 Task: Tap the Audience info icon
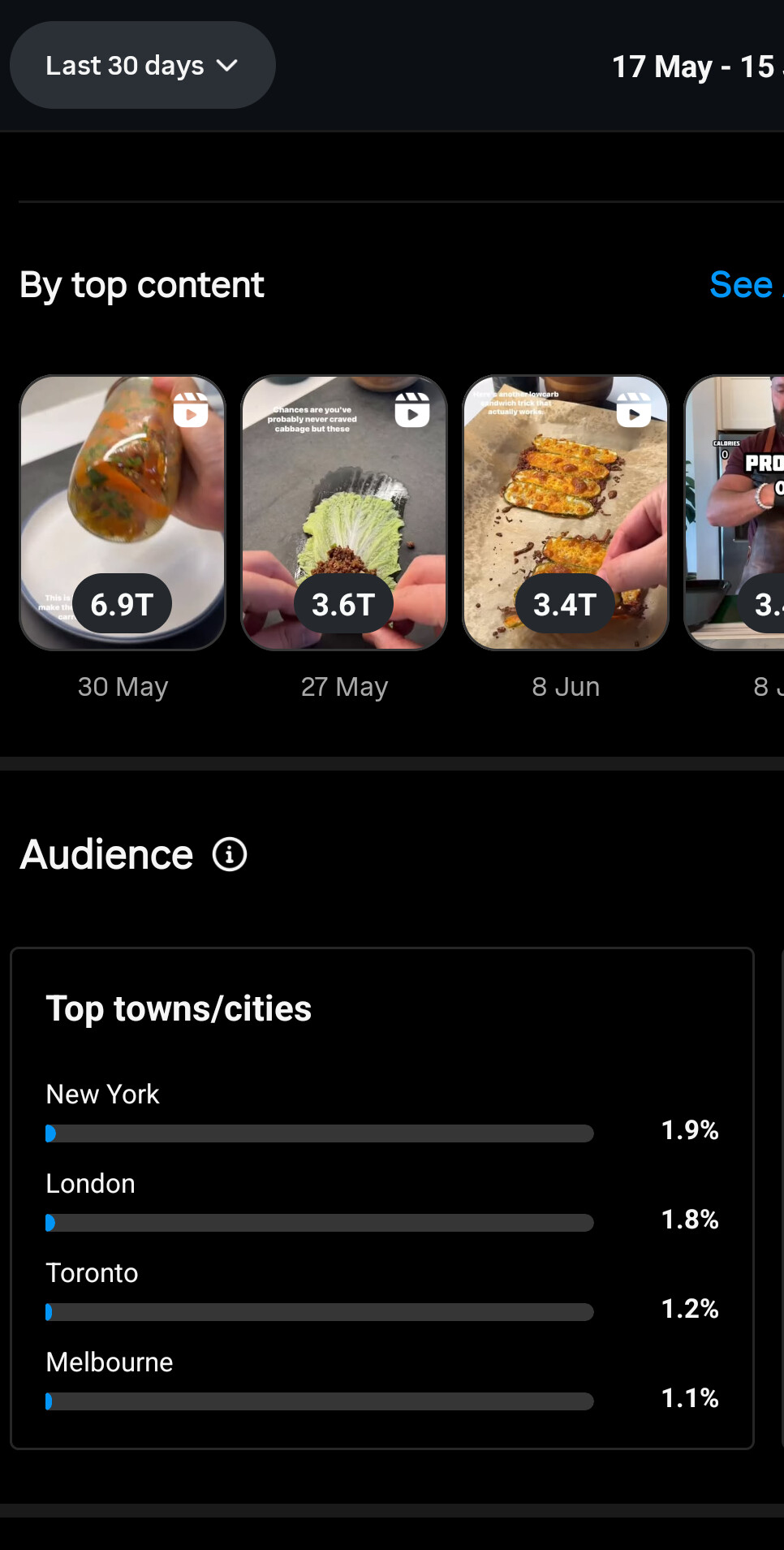pyautogui.click(x=230, y=854)
